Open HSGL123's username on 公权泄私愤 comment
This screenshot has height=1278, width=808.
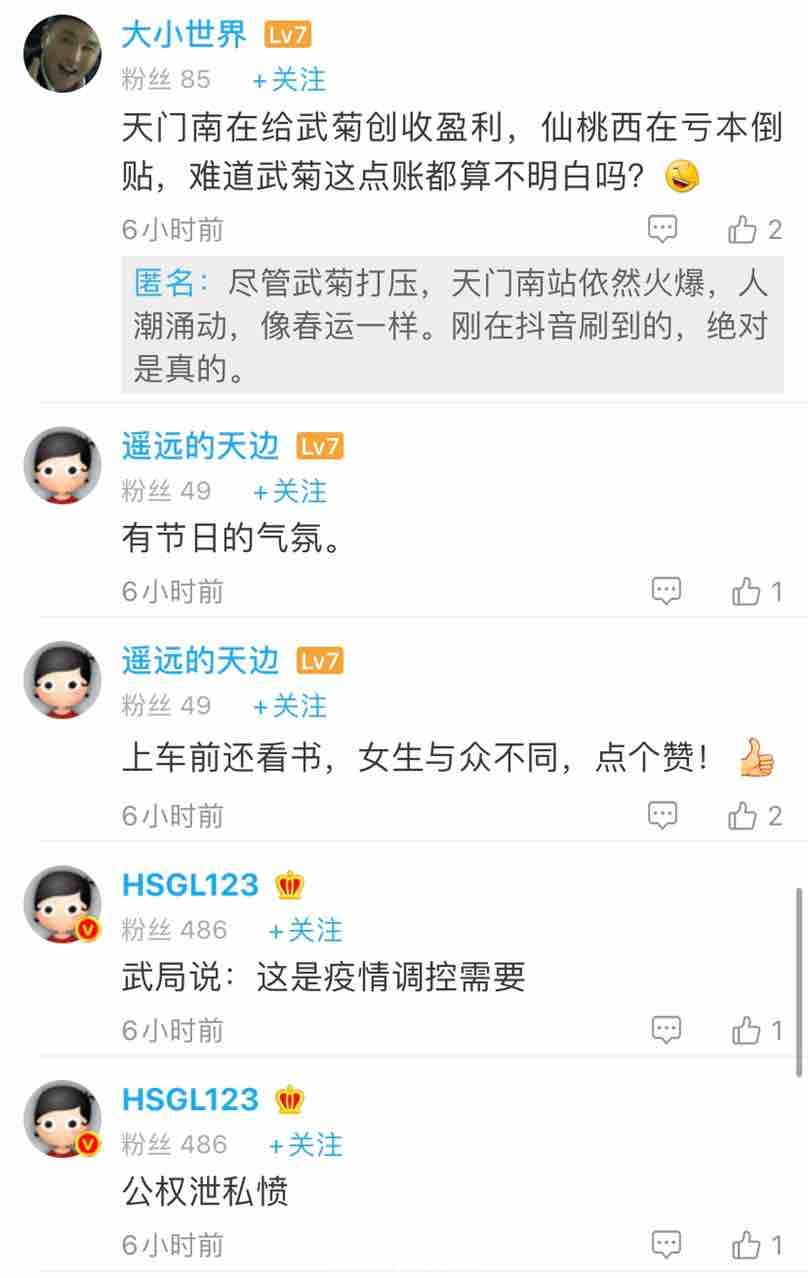(190, 1100)
